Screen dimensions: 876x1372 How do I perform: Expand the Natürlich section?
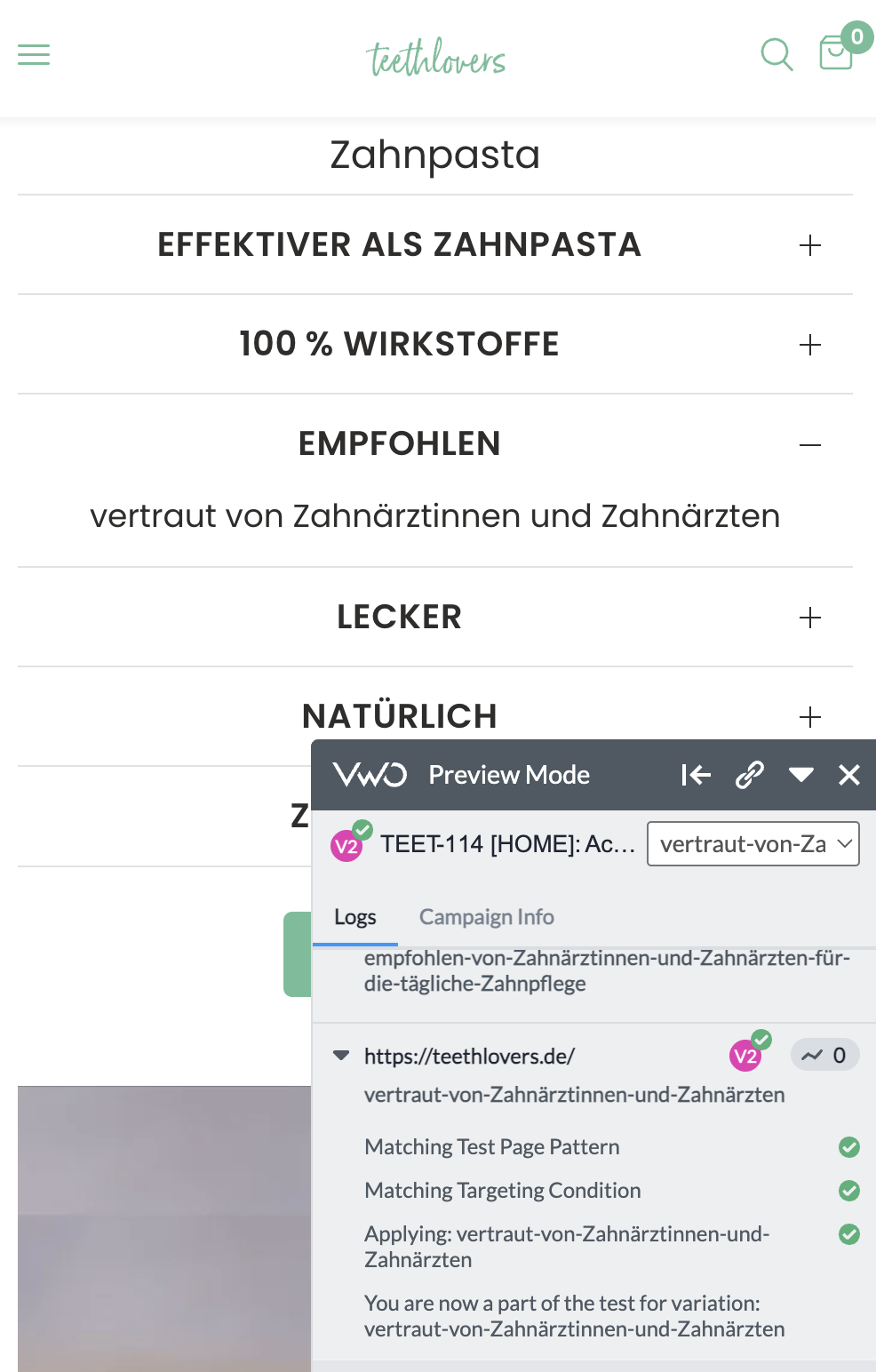click(435, 716)
